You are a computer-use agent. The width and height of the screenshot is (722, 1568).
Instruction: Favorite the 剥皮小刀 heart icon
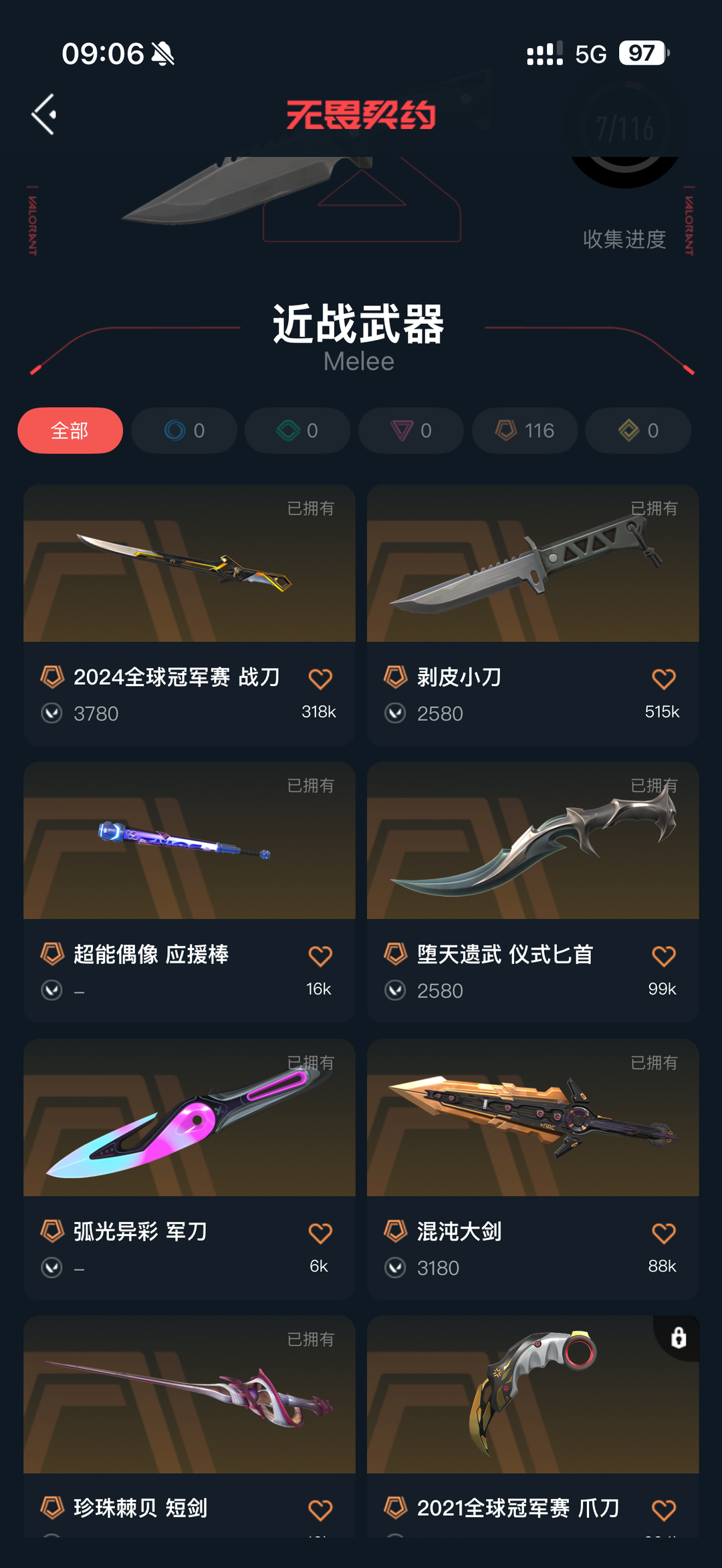coord(664,679)
